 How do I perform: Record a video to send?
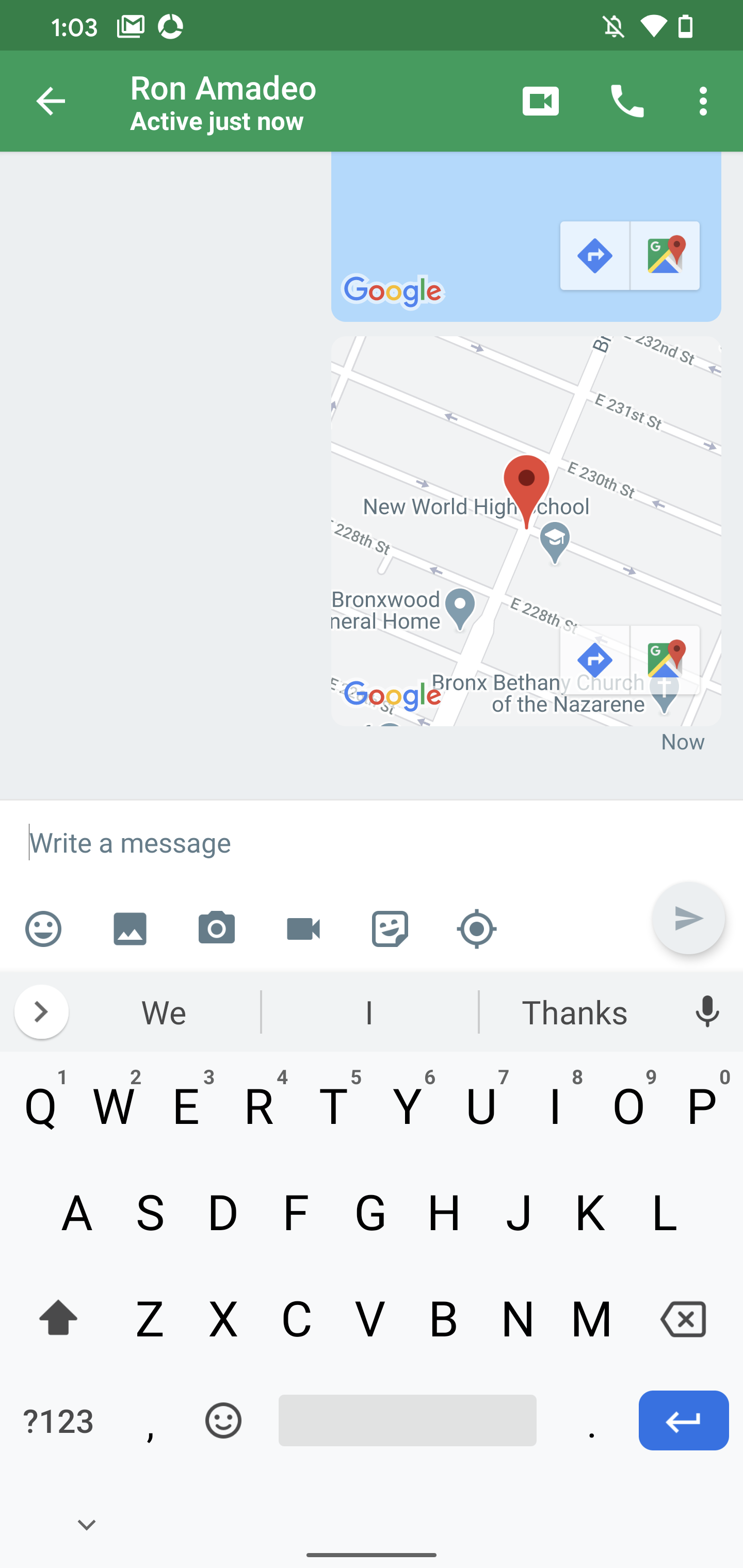(303, 929)
